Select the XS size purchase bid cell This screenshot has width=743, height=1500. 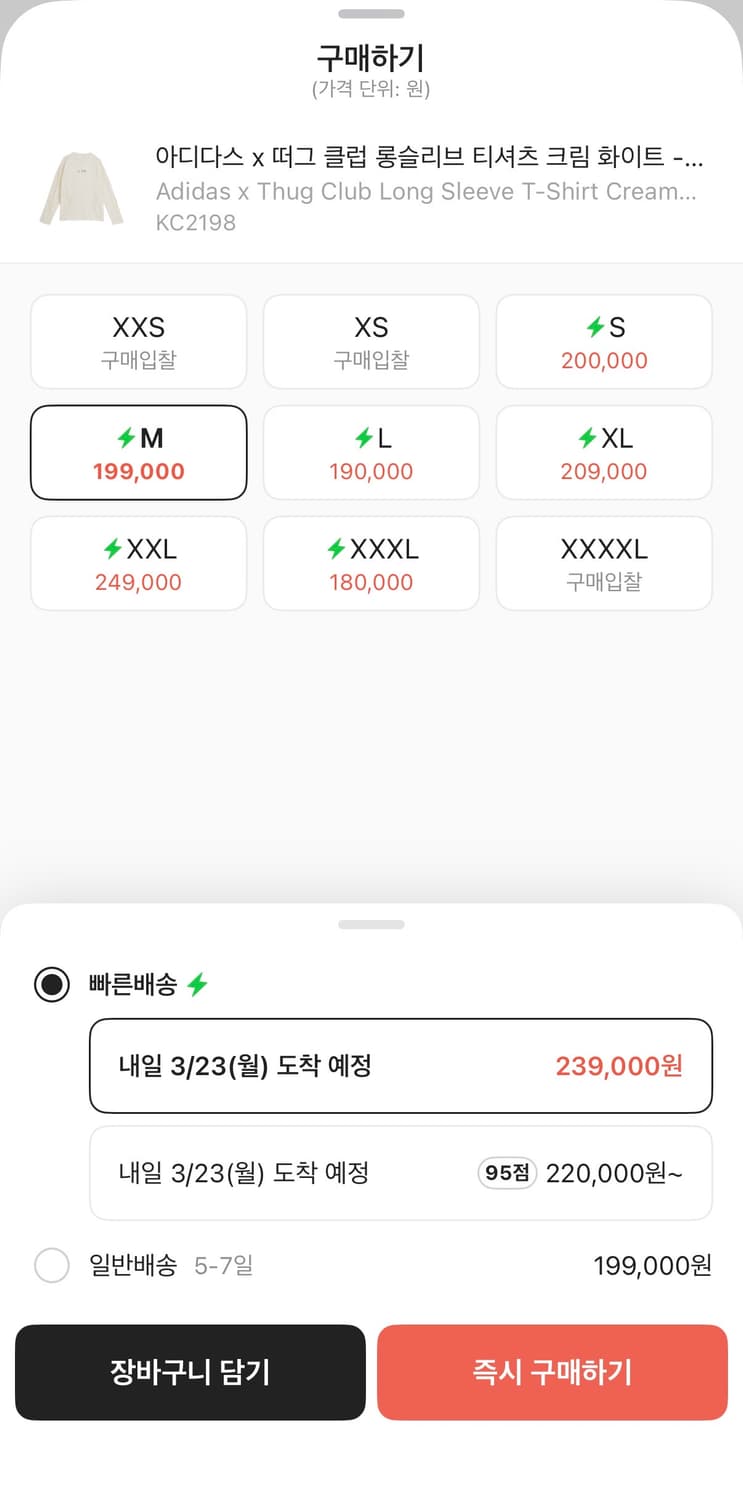click(x=371, y=341)
